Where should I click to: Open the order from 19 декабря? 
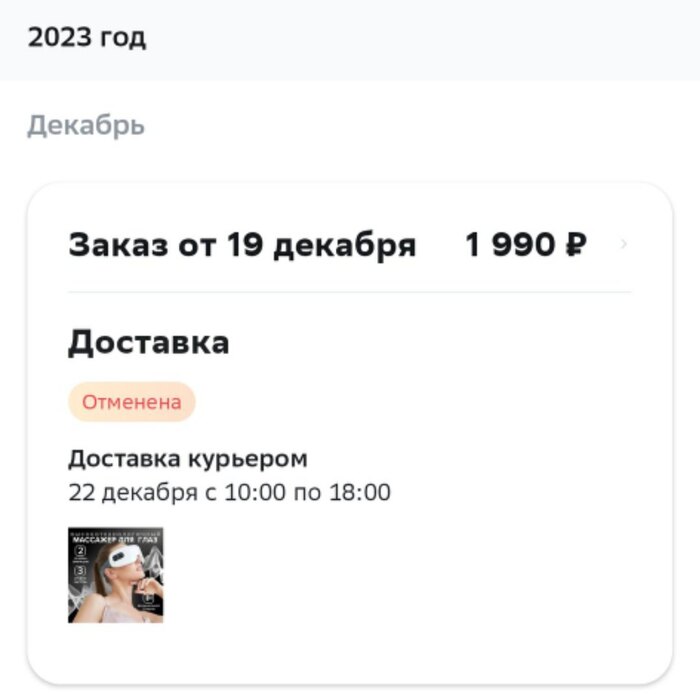coord(241,245)
